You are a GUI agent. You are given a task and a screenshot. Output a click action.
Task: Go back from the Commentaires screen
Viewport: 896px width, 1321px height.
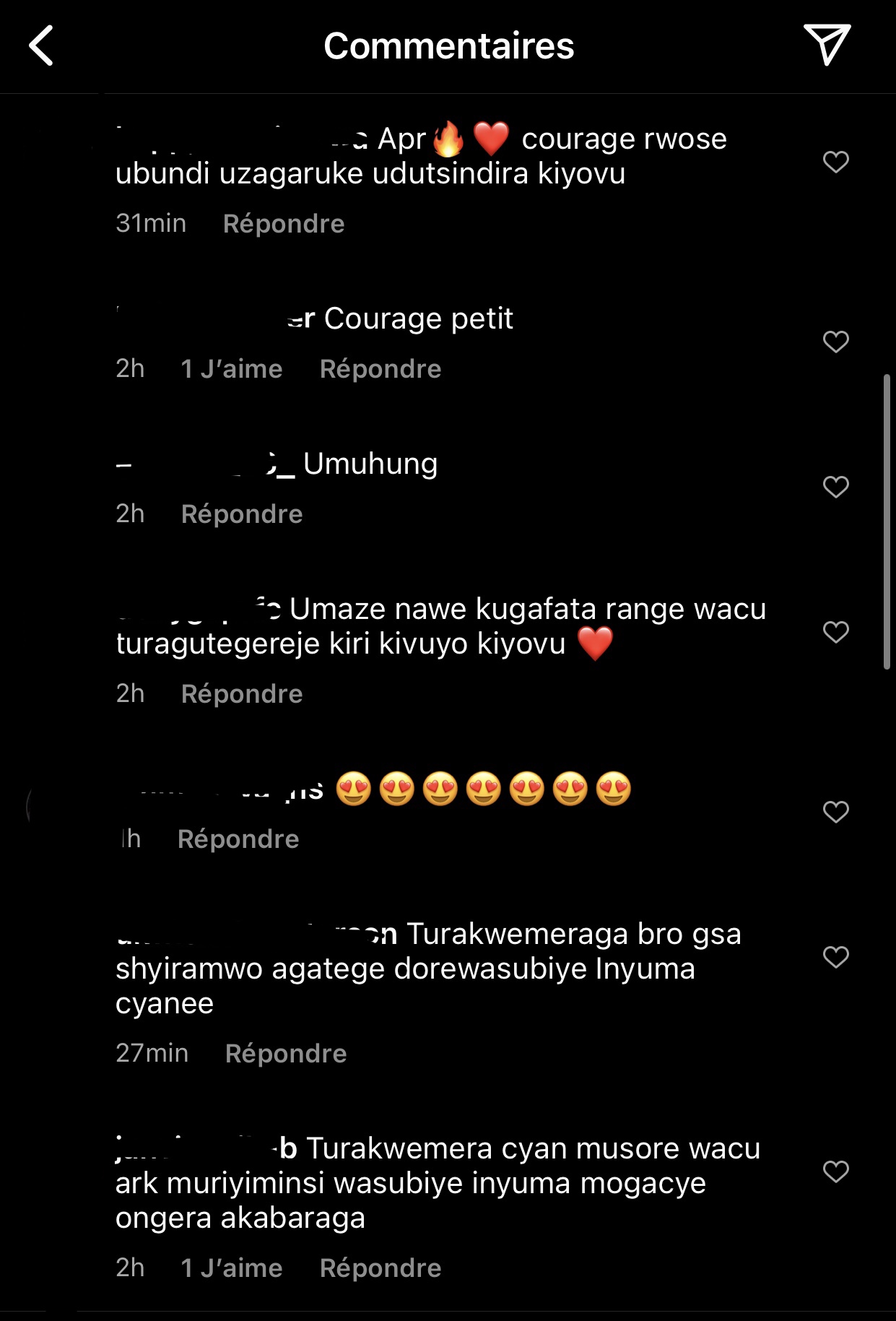[x=41, y=46]
